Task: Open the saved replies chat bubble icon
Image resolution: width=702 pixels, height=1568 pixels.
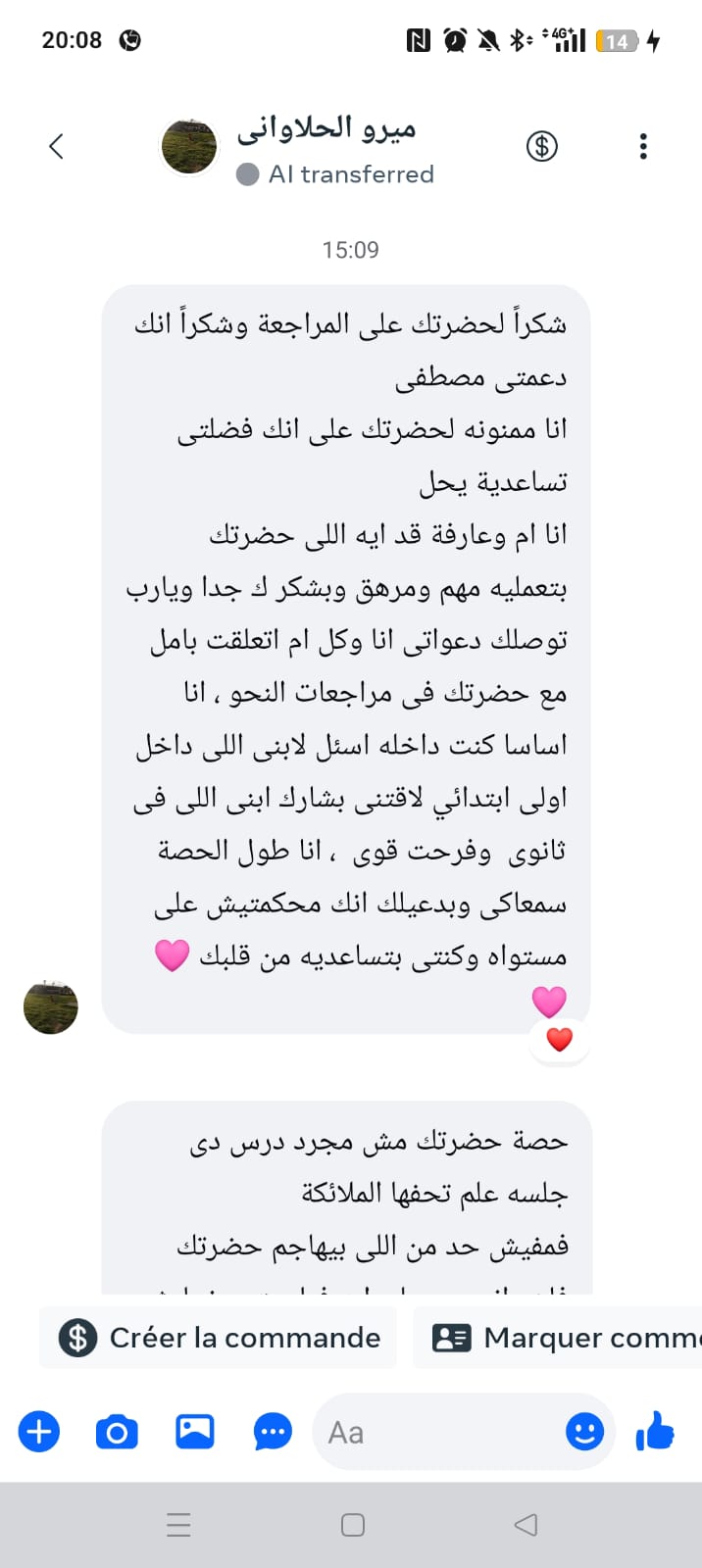Action: 273,1433
